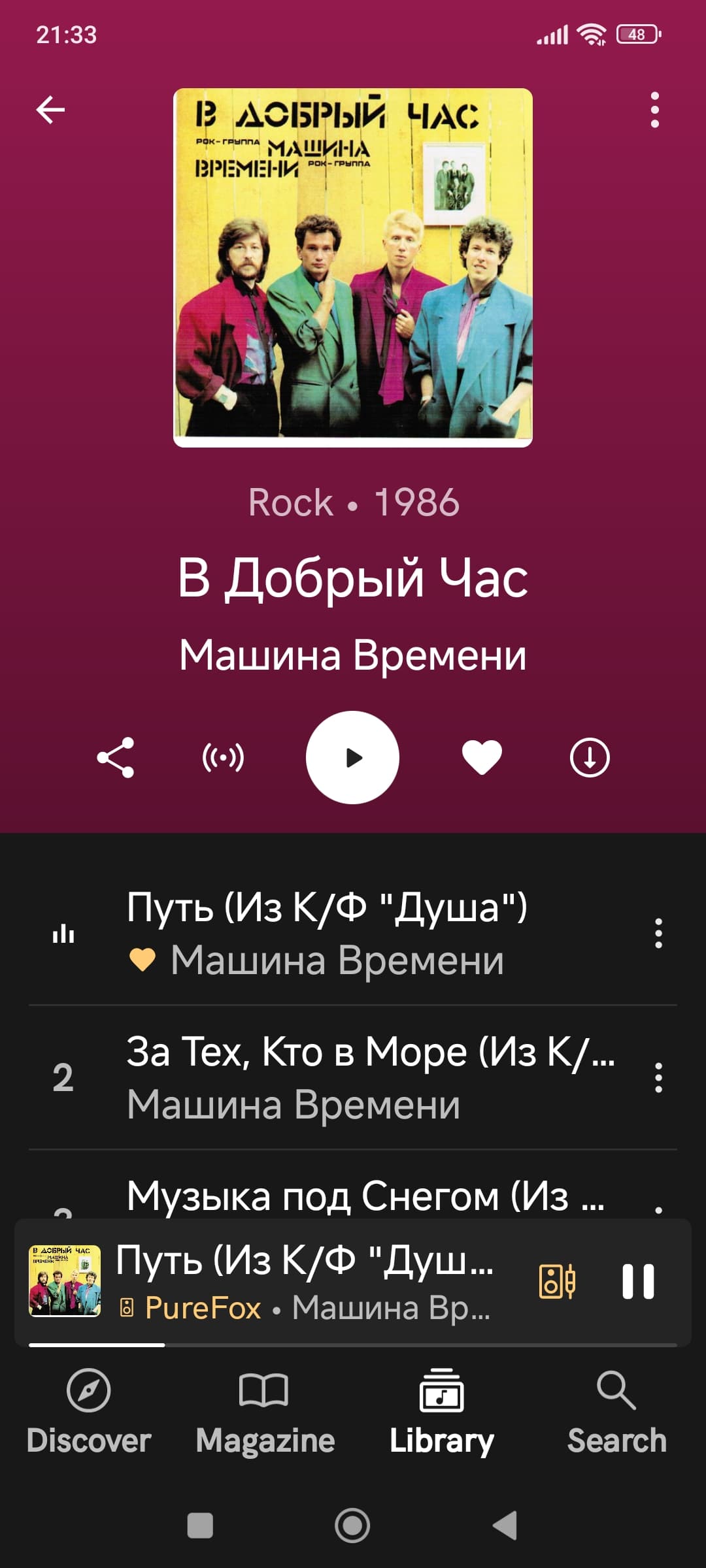Open the album overflow menu
The image size is (706, 1568).
[654, 109]
